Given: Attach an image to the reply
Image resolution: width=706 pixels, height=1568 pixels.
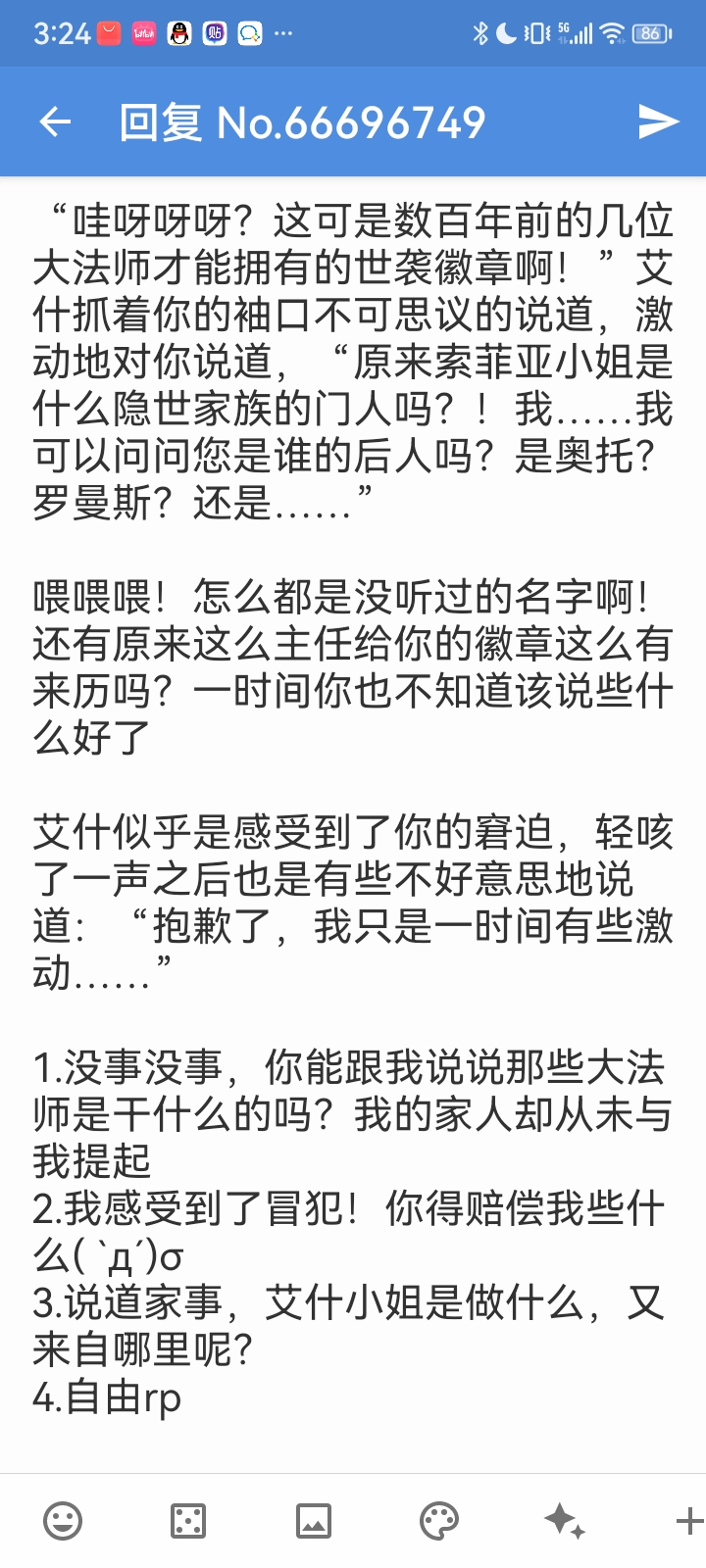Looking at the screenshot, I should 314,1521.
